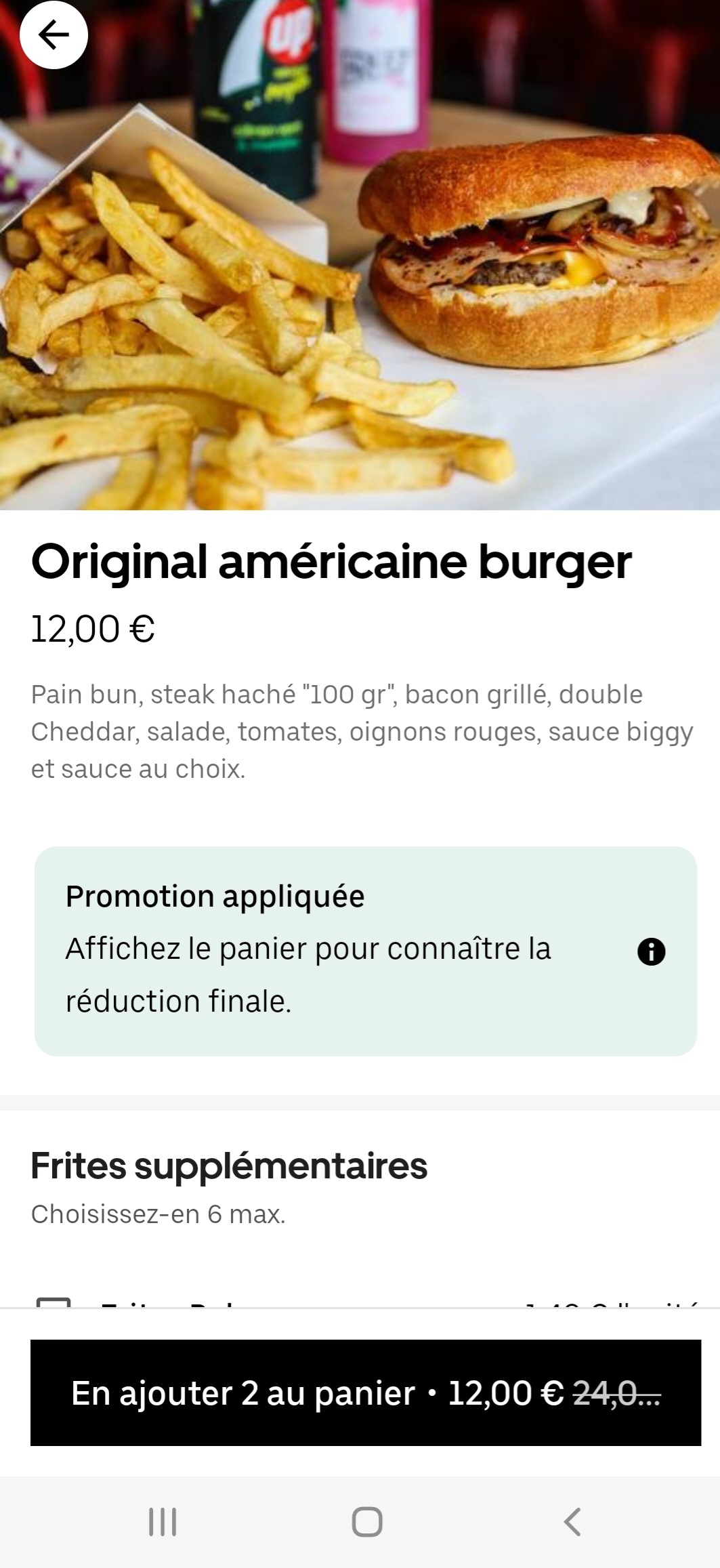720x1568 pixels.
Task: Tap En ajouter 2 au panier button
Action: coord(365,1393)
